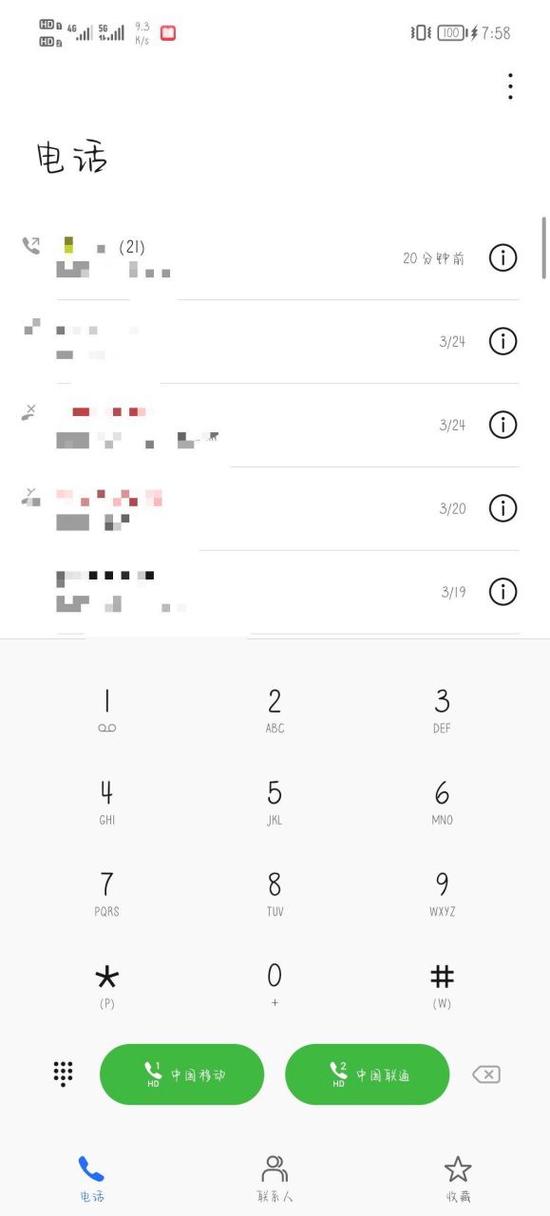The width and height of the screenshot is (550, 1216).
Task: Open the three-dot overflow menu
Action: pos(510,86)
